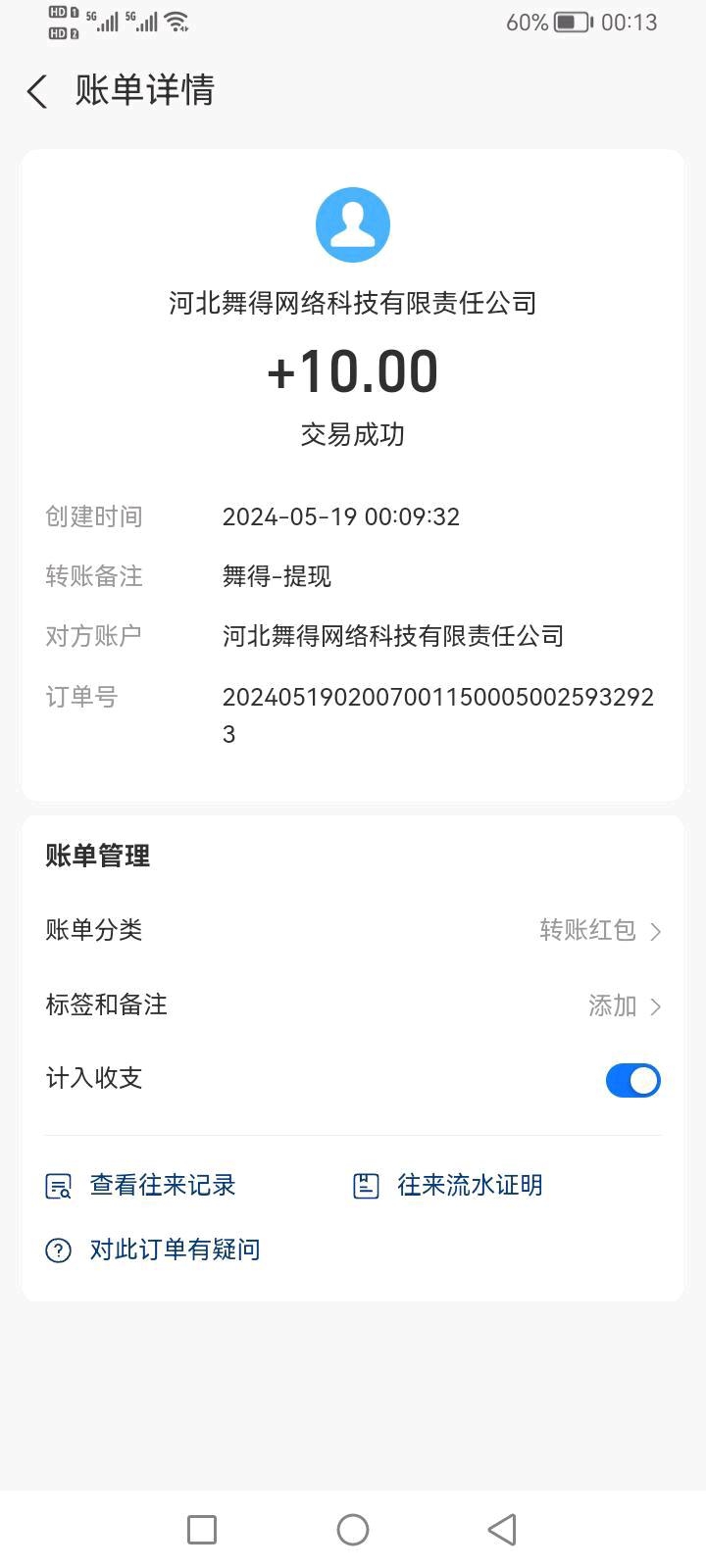
Task: Tap the +10.00 amount display
Action: point(353,370)
